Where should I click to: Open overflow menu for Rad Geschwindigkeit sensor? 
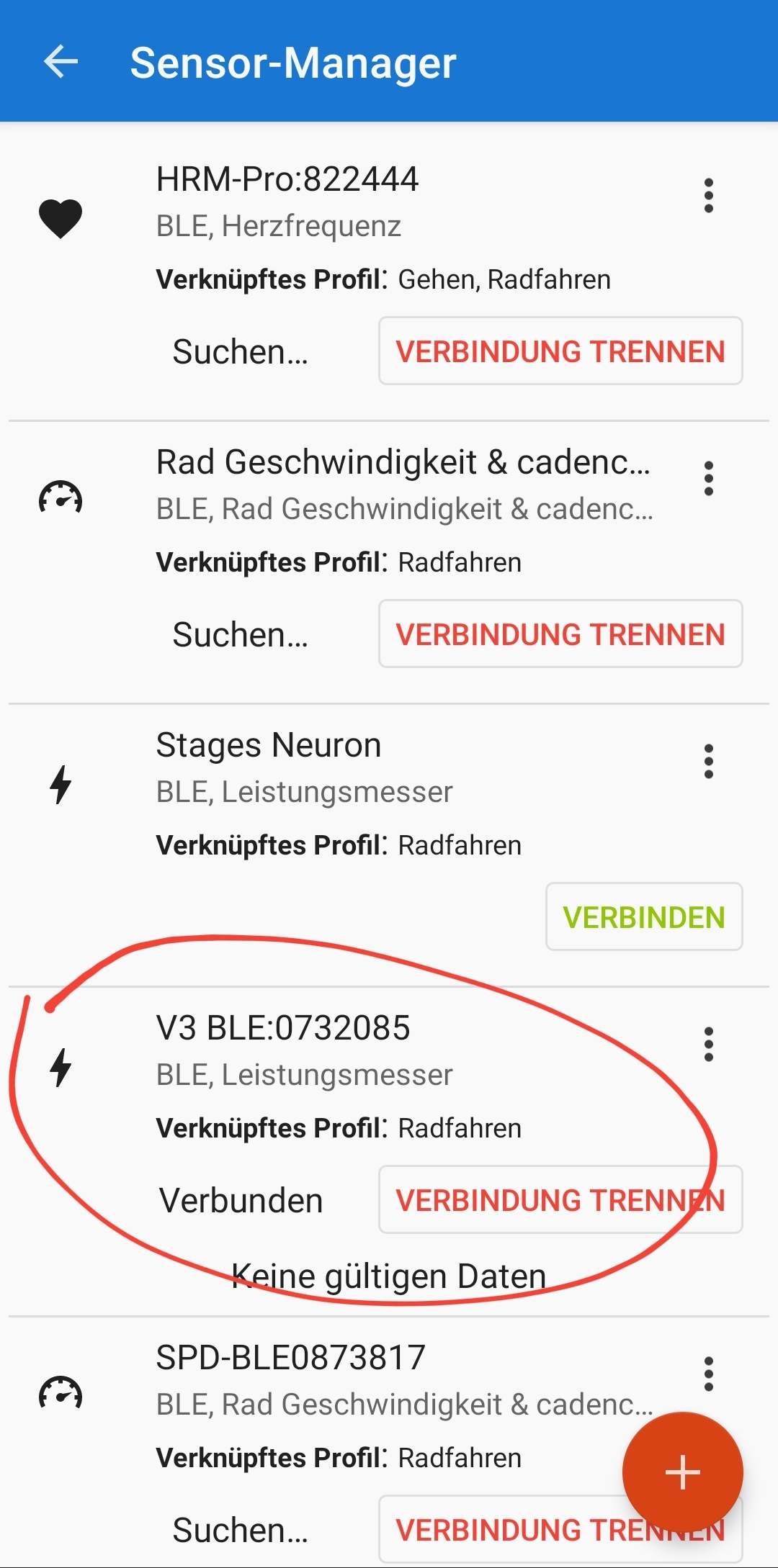709,479
